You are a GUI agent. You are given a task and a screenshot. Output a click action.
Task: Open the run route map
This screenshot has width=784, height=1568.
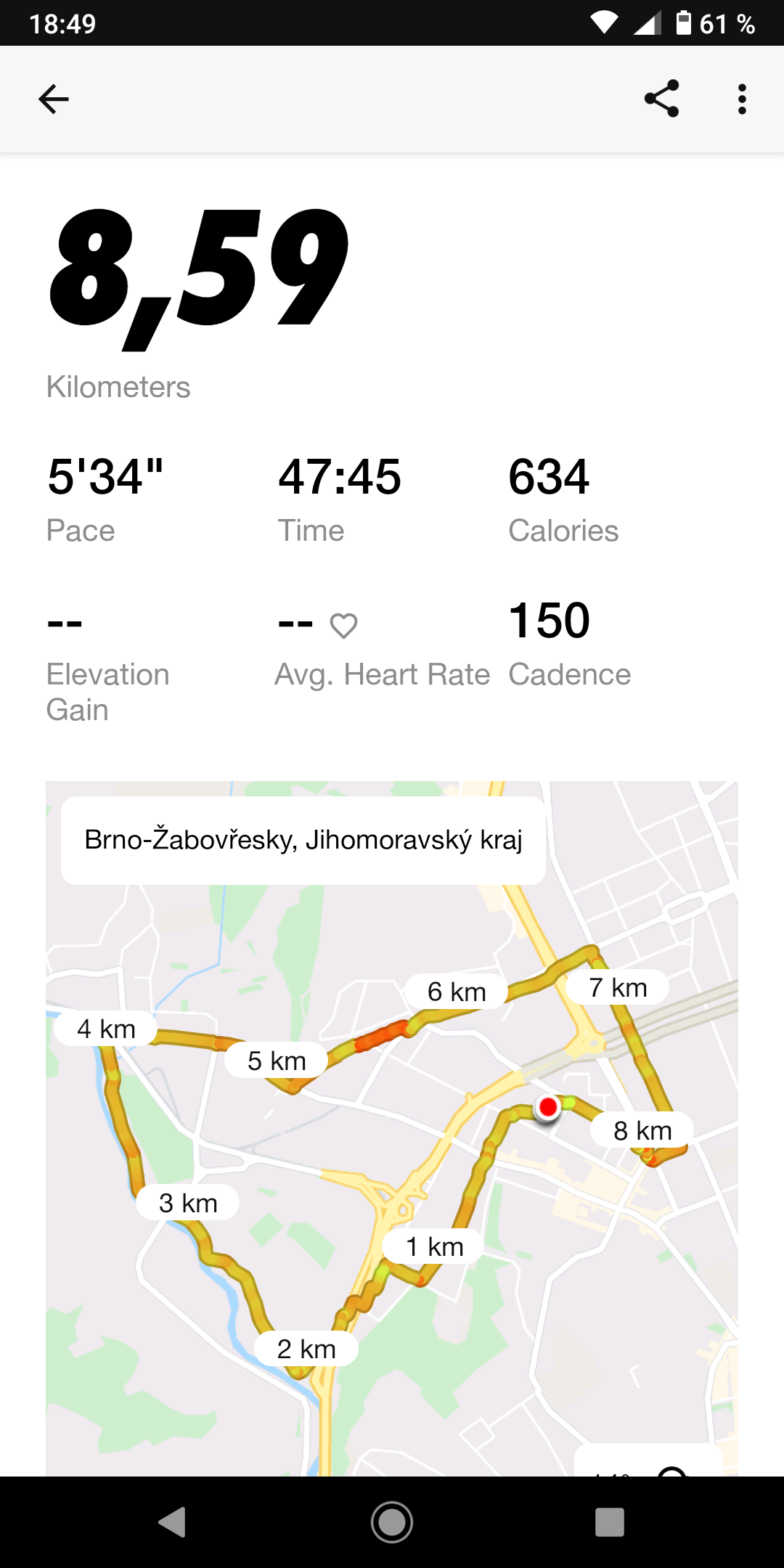392,1128
